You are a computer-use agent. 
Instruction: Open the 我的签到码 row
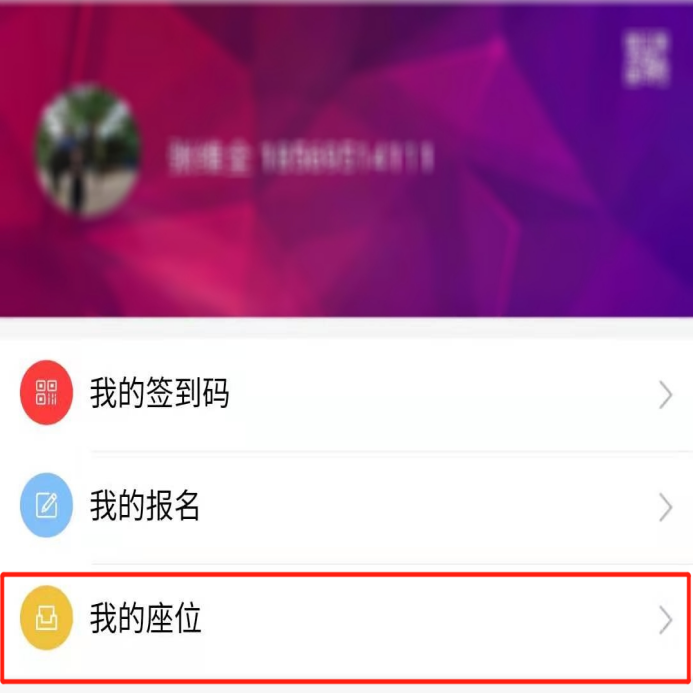coord(346,395)
